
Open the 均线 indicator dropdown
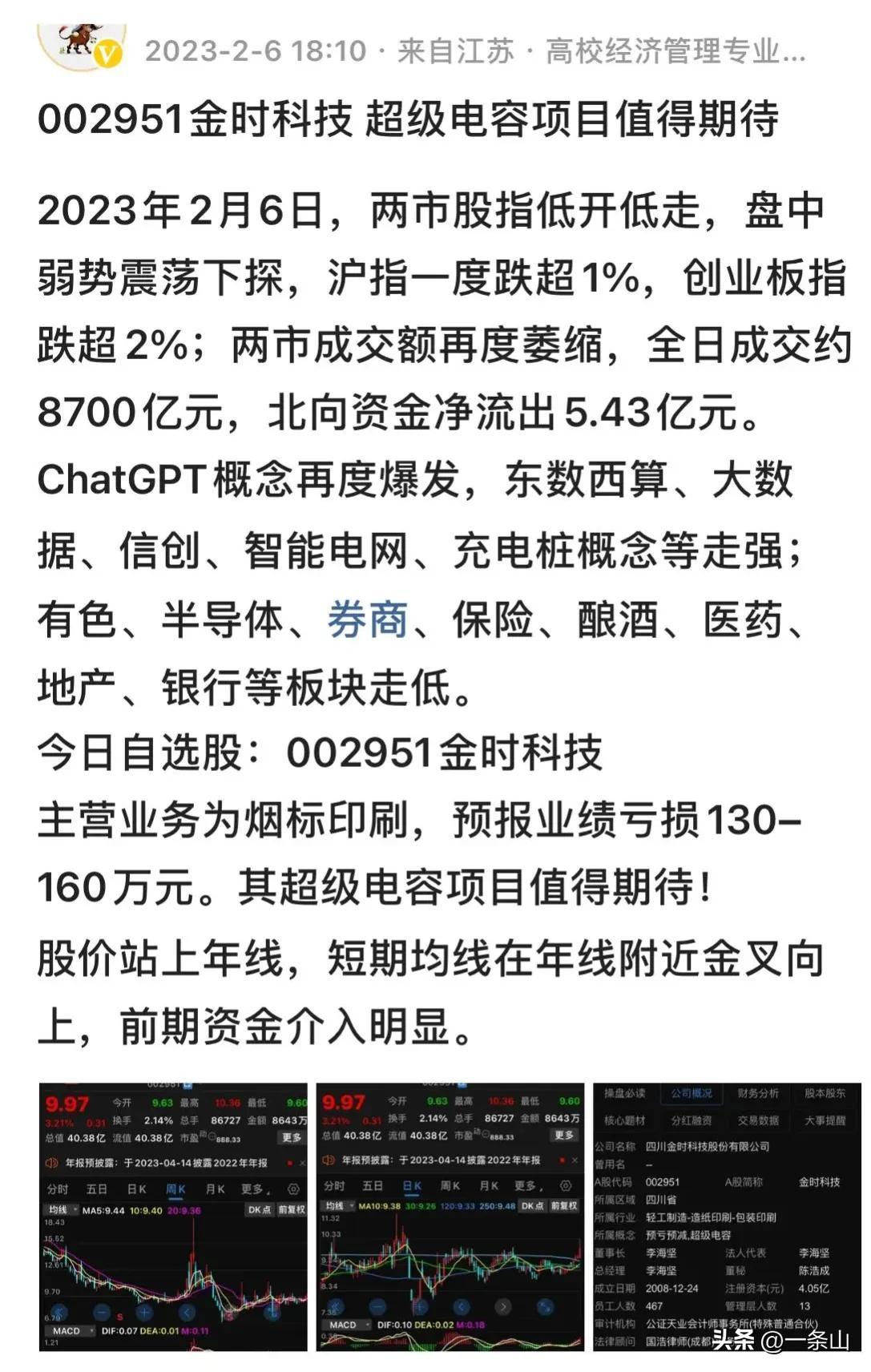coord(58,1210)
